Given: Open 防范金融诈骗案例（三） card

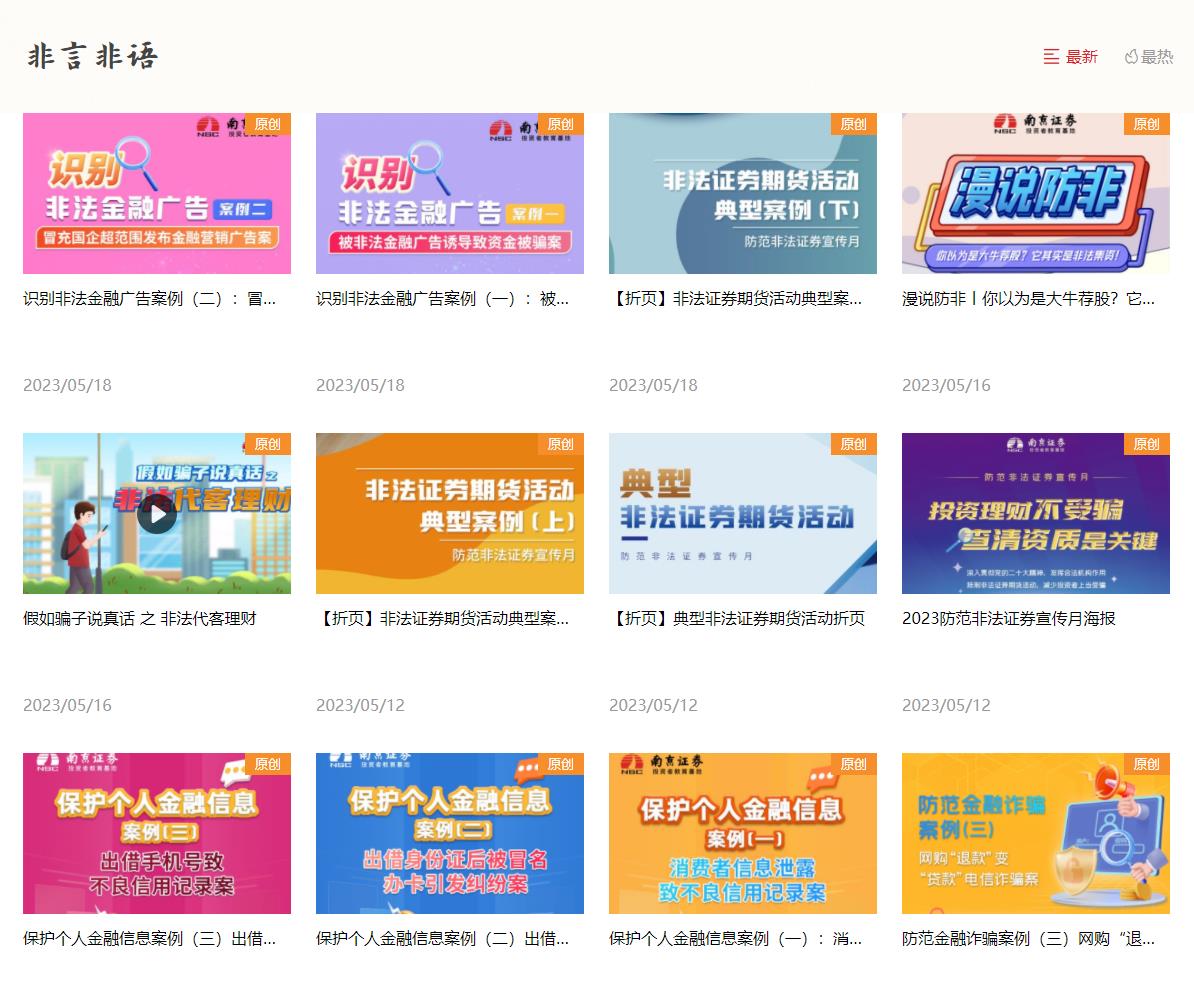Looking at the screenshot, I should pos(1036,834).
